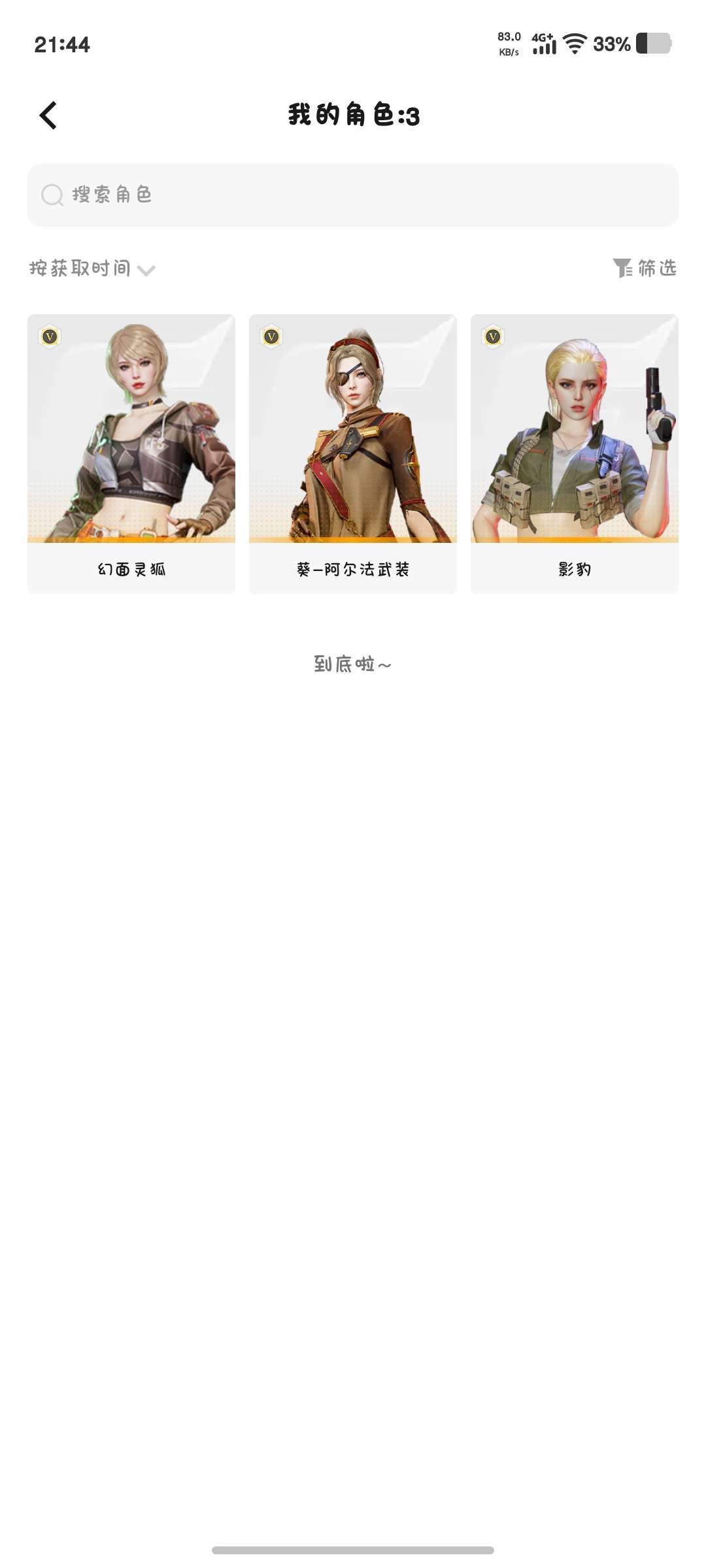The image size is (706, 1568).
Task: Select the 我的角色:3 title
Action: point(353,115)
